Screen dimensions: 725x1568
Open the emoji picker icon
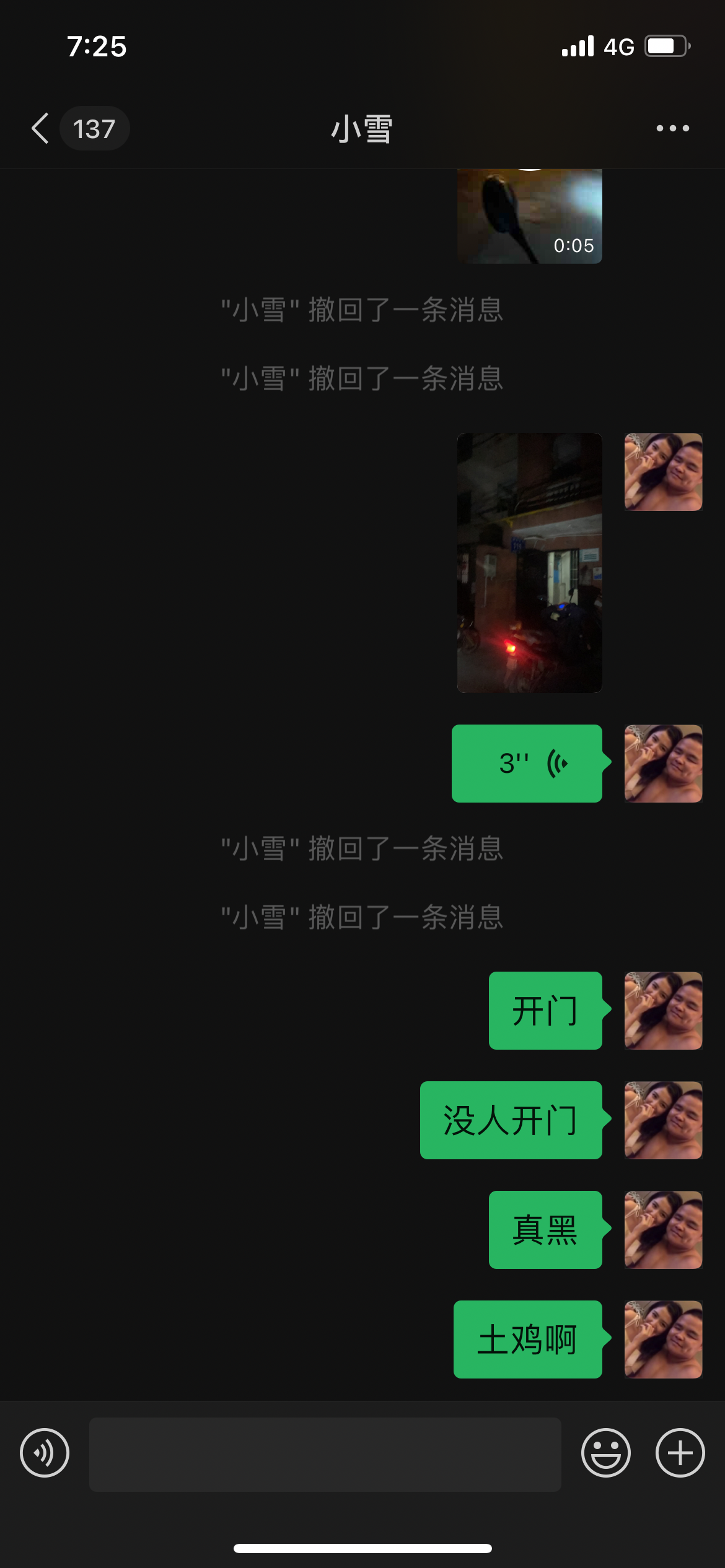pyautogui.click(x=605, y=1452)
